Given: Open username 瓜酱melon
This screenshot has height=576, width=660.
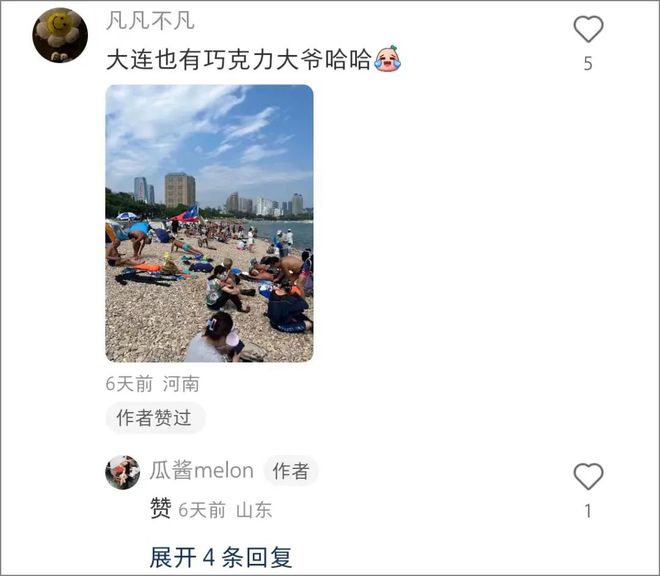Looking at the screenshot, I should (x=201, y=470).
